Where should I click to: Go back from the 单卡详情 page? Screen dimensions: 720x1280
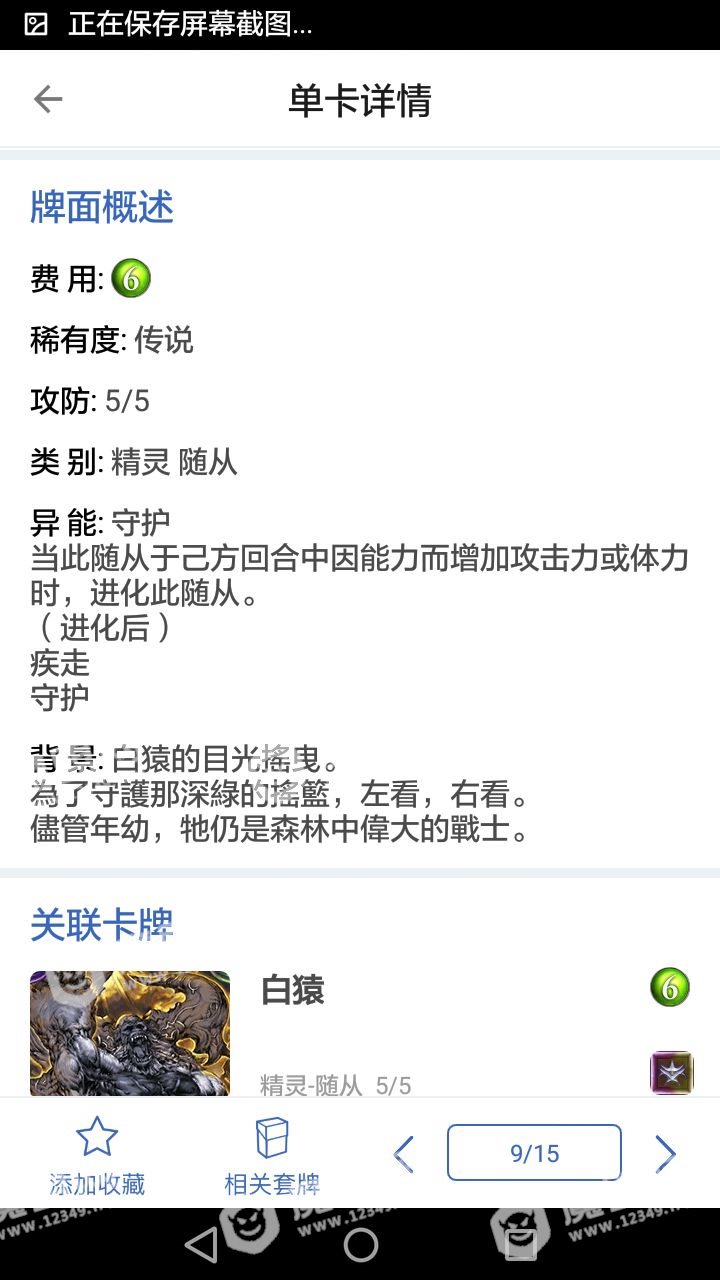pyautogui.click(x=48, y=99)
